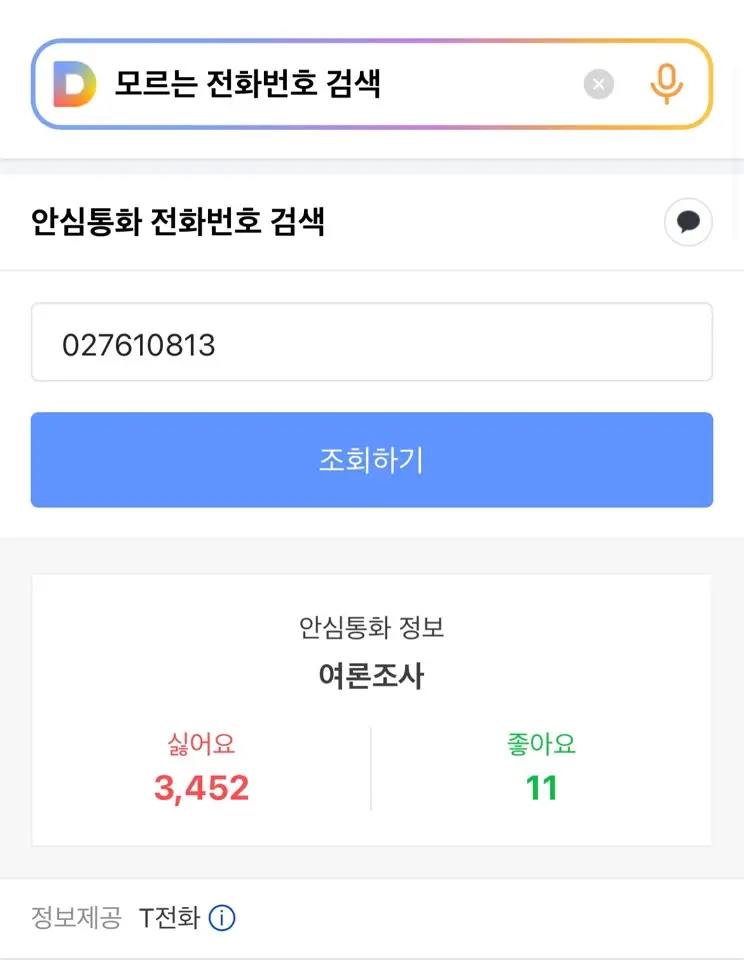Click the like count 11
Viewport: 744px width, 960px height.
(540, 786)
